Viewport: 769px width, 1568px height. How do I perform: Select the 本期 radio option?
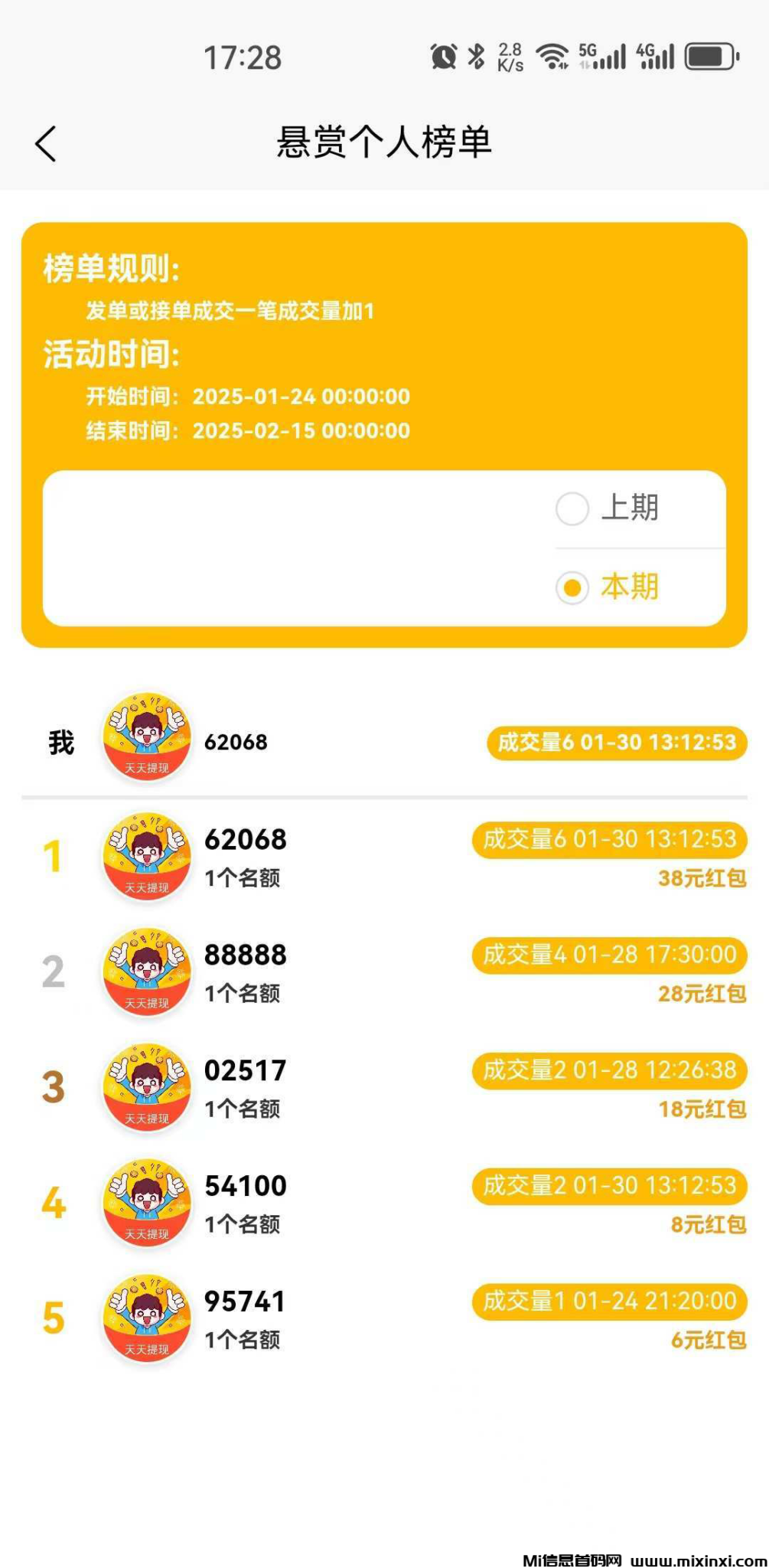(x=572, y=588)
